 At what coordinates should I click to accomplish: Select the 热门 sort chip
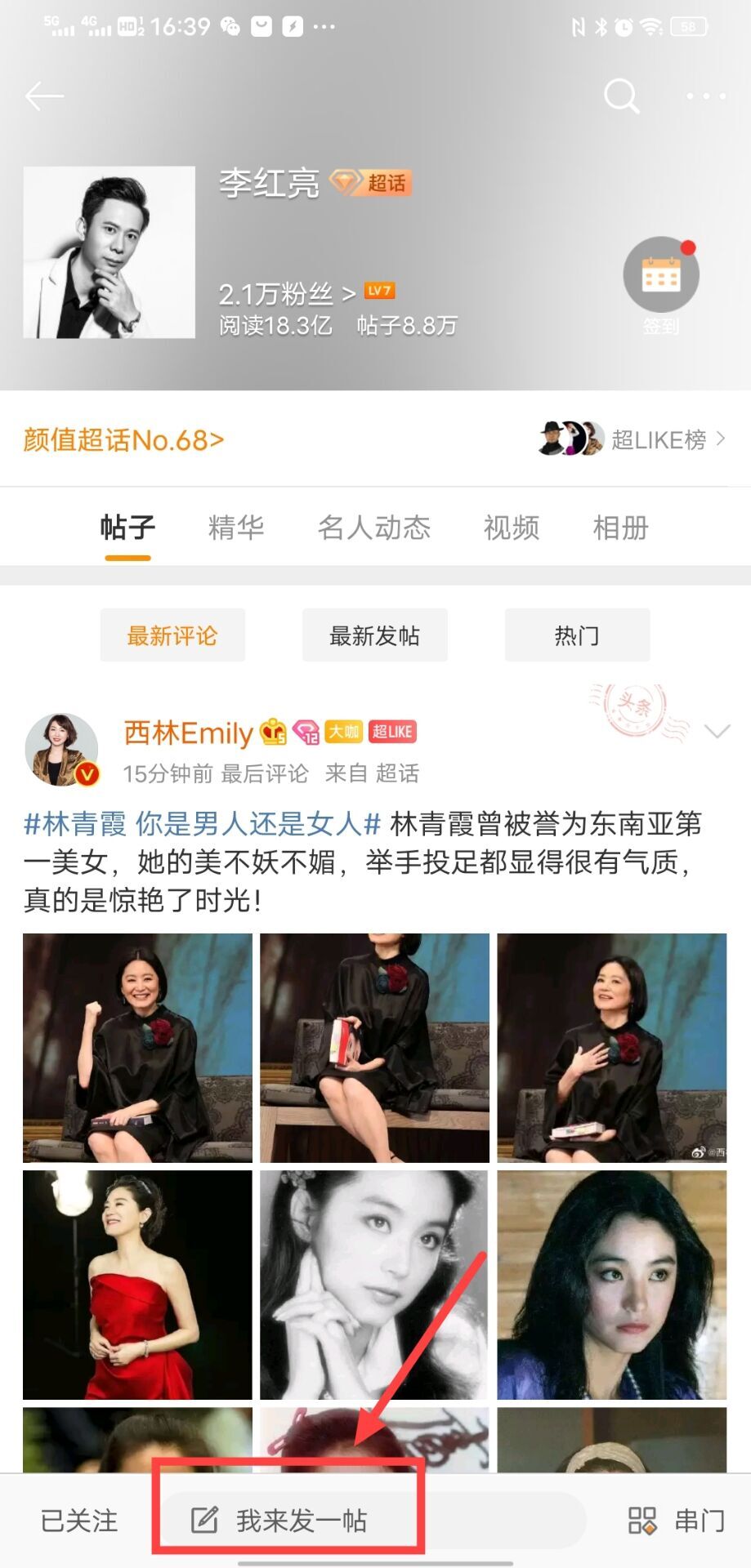pos(577,635)
